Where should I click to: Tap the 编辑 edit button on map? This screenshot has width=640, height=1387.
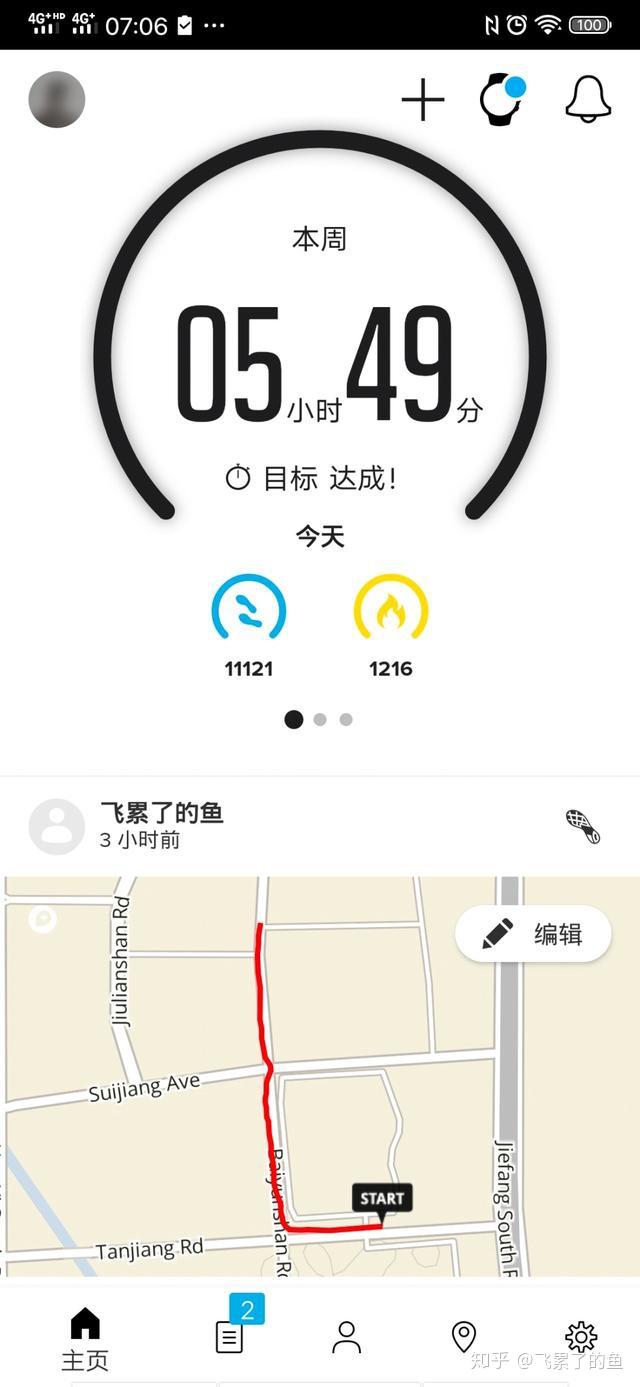coord(533,934)
